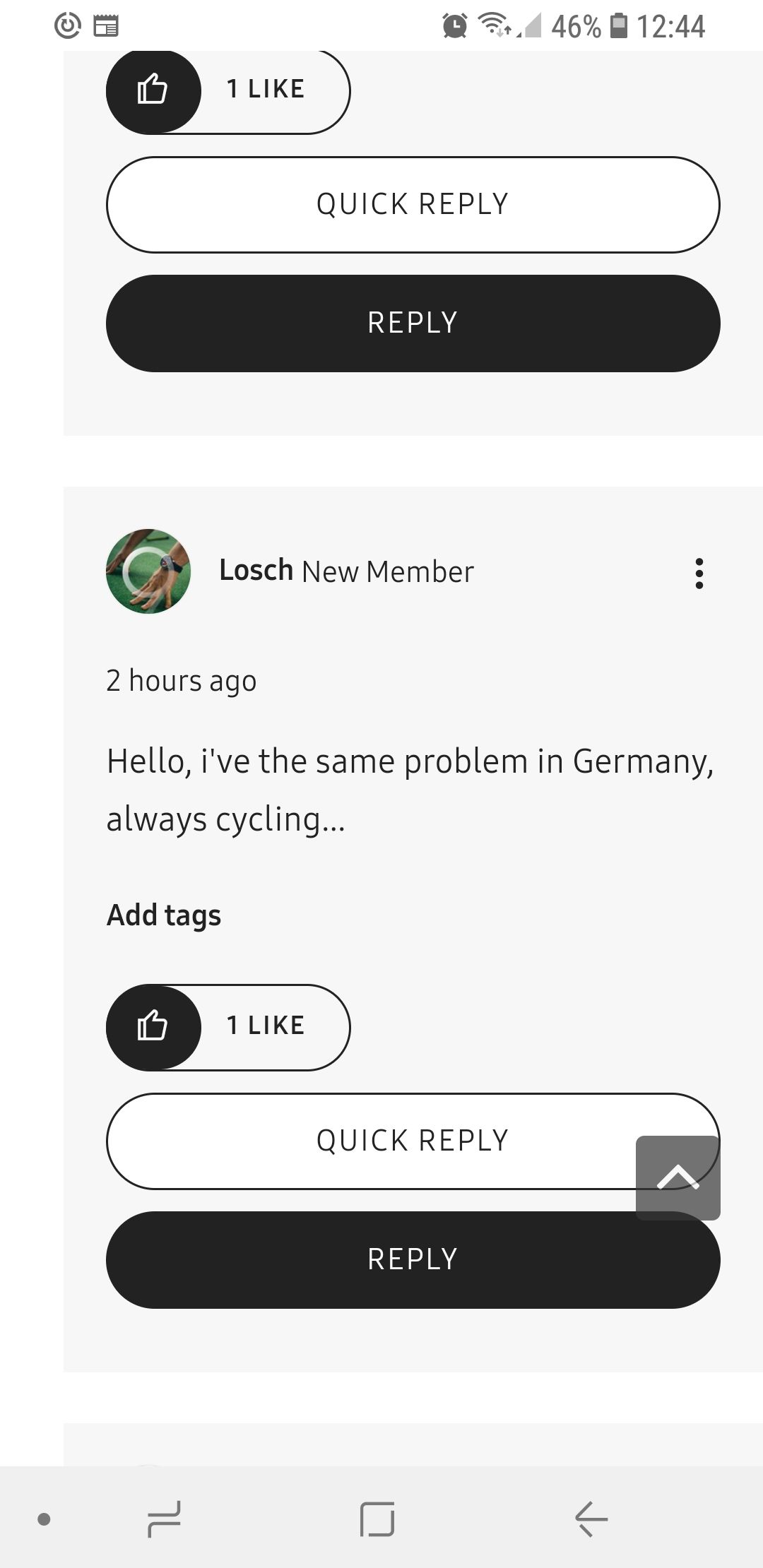Jump back to top of page

[678, 1177]
